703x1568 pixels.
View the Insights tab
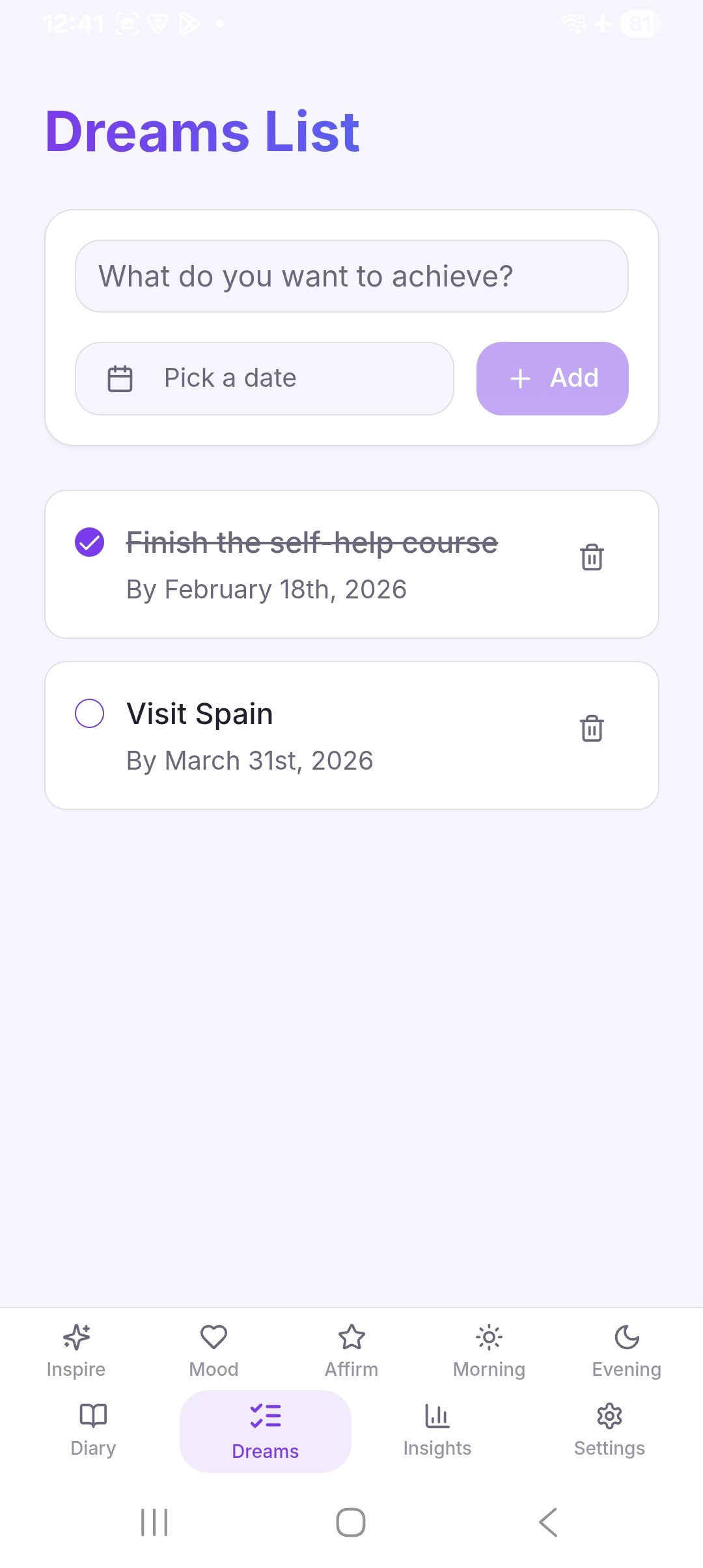437,1430
